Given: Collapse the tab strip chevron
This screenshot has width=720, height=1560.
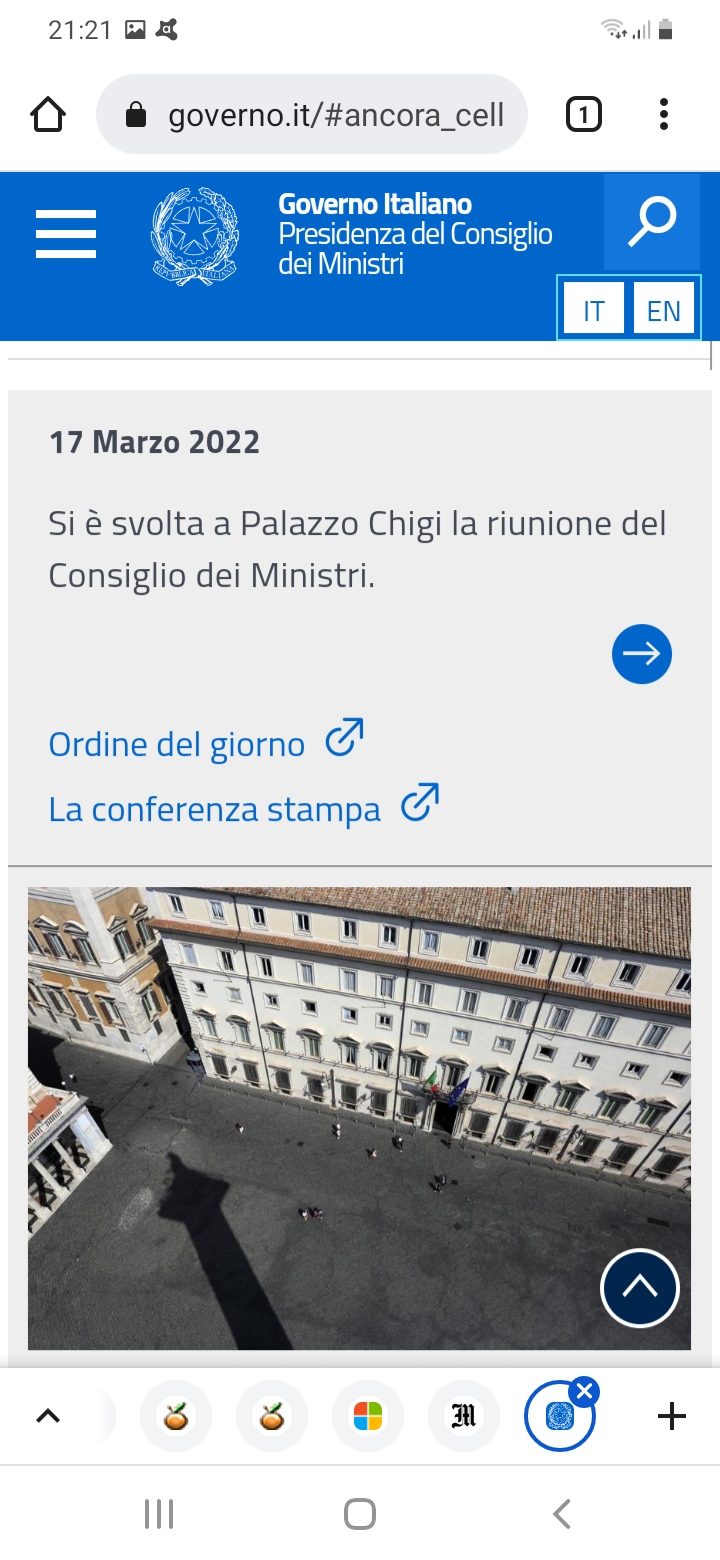Looking at the screenshot, I should click(x=48, y=1416).
